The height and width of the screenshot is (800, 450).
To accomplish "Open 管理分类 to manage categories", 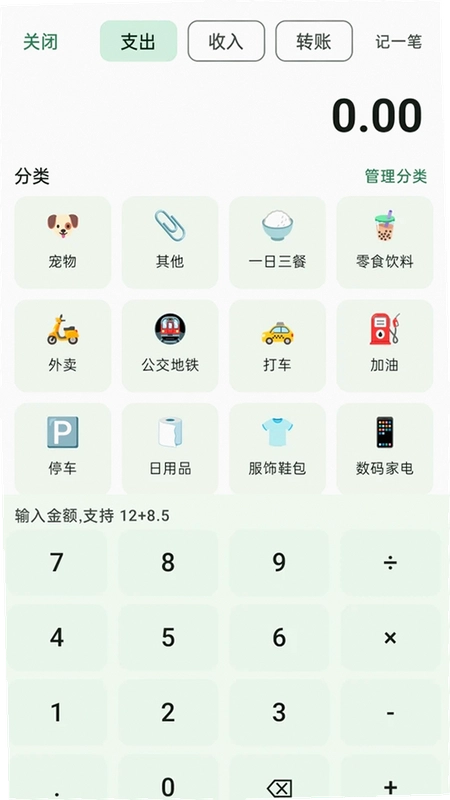I will (396, 177).
